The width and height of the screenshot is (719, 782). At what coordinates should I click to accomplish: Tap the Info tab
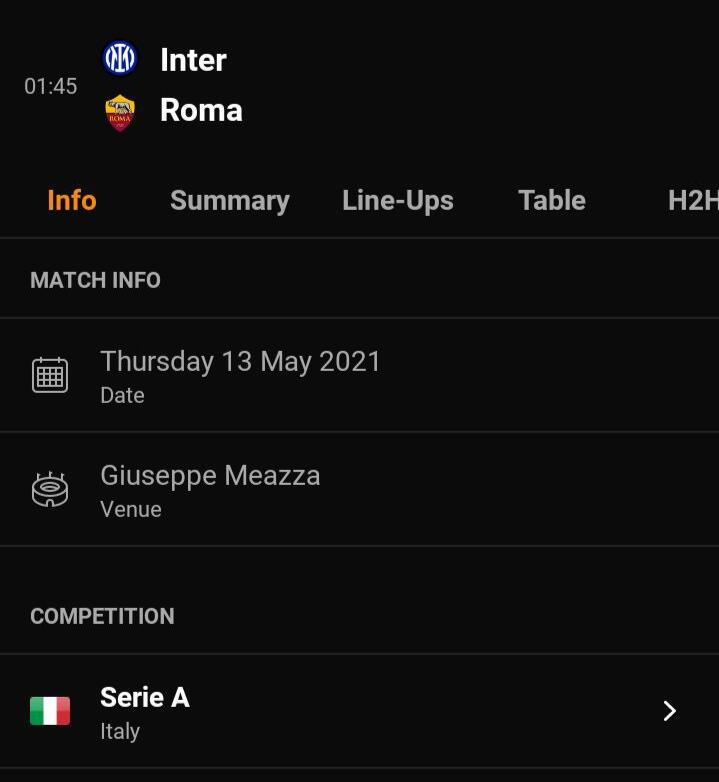72,201
